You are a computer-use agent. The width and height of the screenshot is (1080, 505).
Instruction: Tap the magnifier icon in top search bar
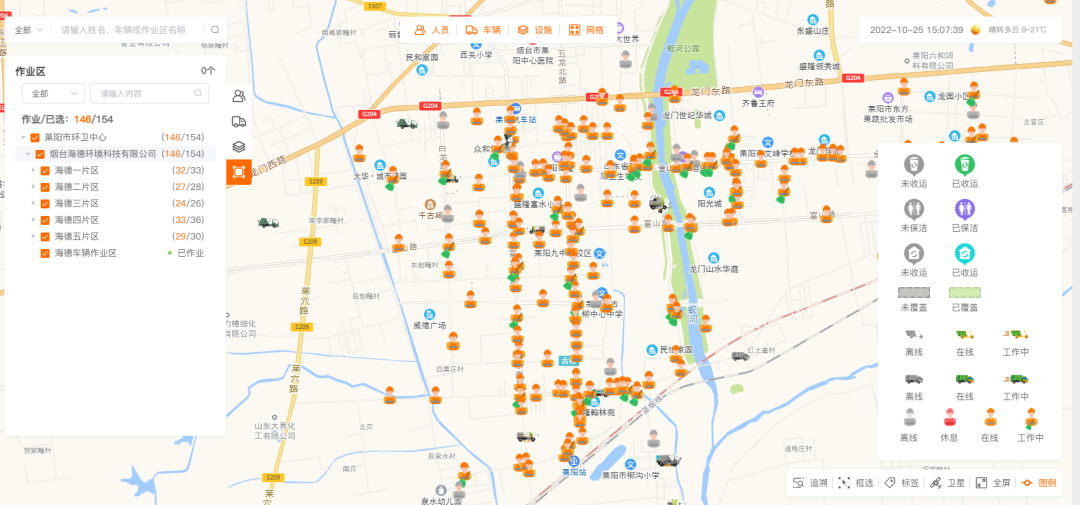click(214, 30)
